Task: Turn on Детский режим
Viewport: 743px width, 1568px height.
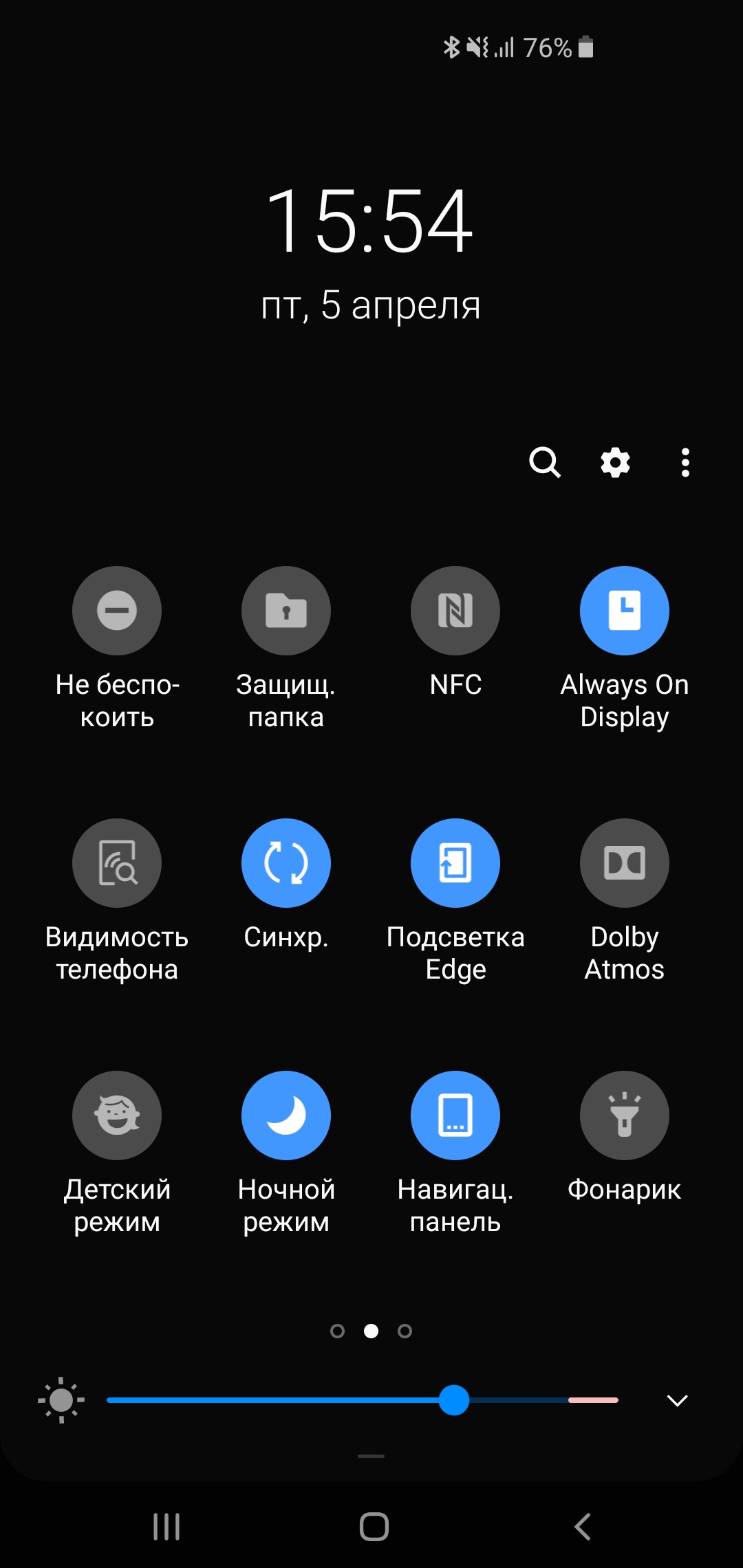Action: click(117, 1115)
